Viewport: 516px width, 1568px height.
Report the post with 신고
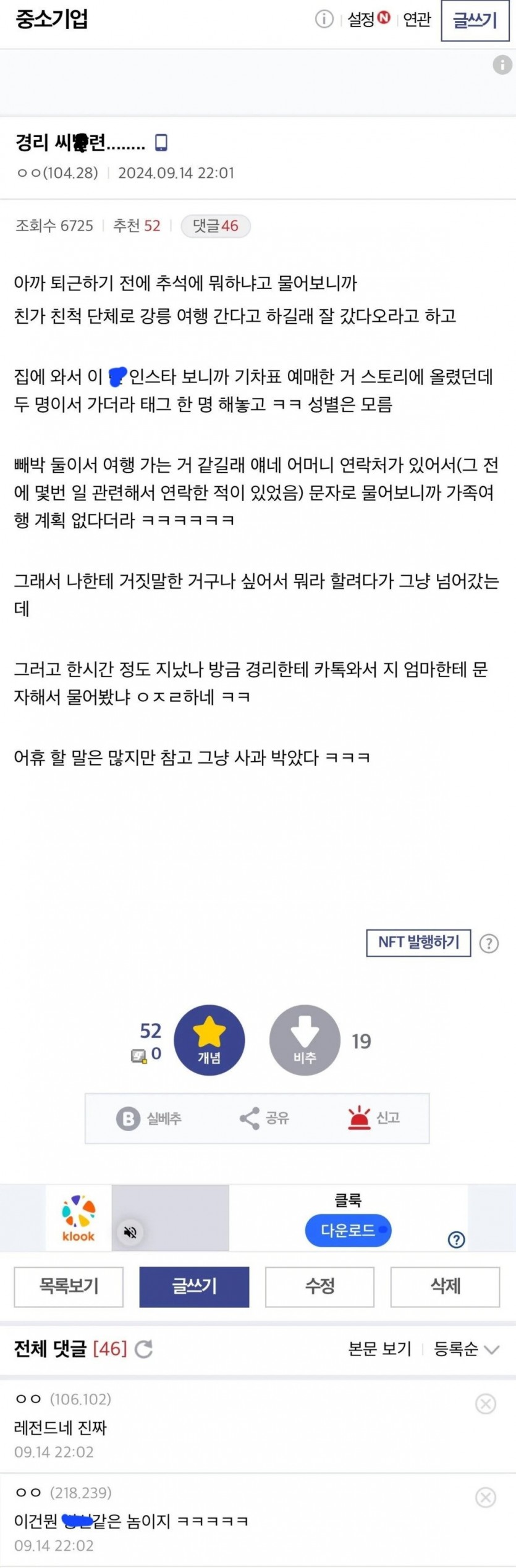tap(374, 1118)
